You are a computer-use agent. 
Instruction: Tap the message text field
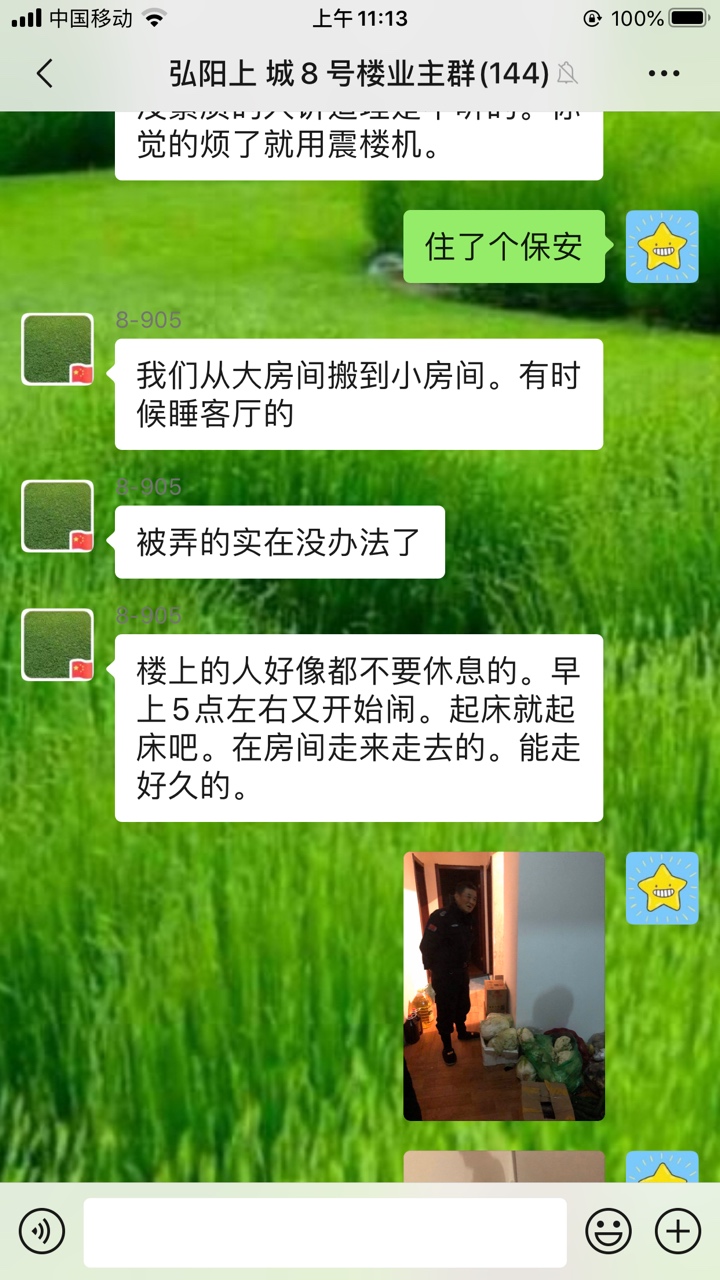pos(325,1232)
